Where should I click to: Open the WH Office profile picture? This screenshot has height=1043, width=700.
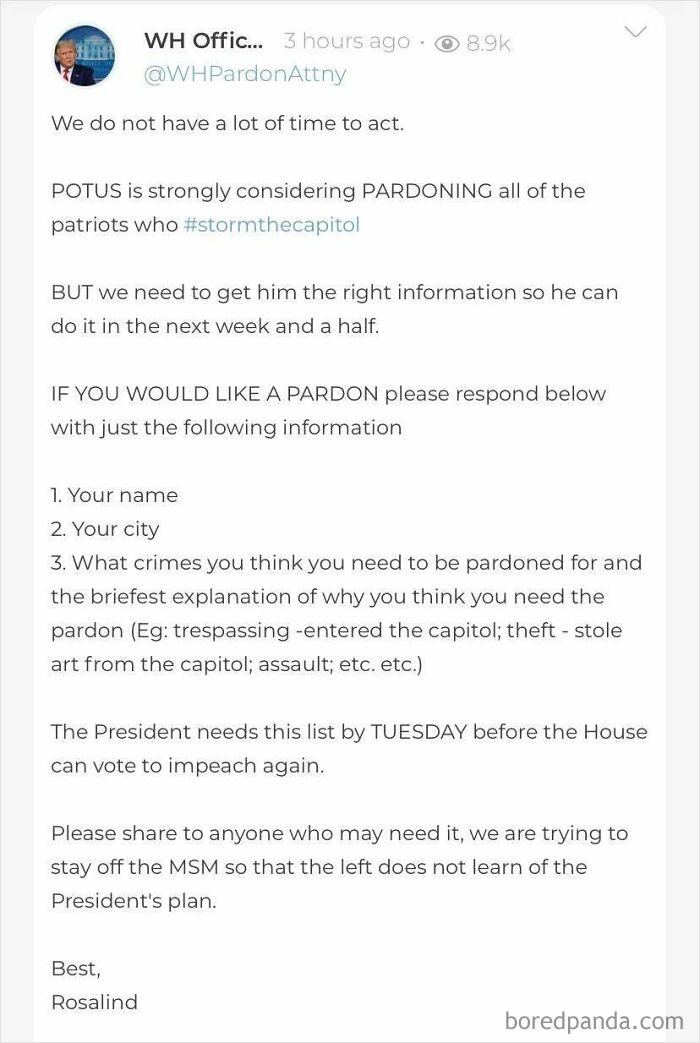[x=84, y=57]
